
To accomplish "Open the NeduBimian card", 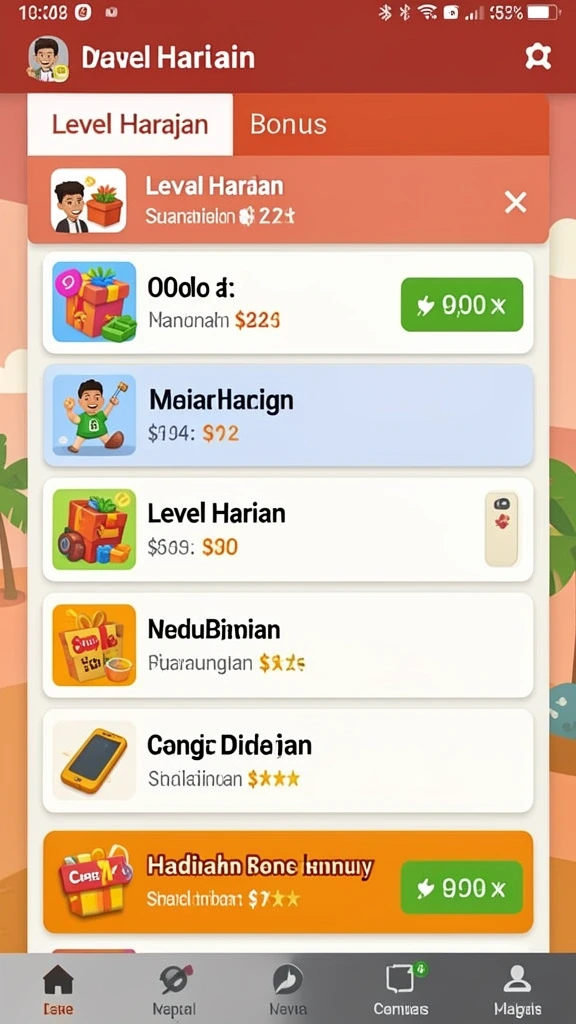I will pyautogui.click(x=288, y=645).
